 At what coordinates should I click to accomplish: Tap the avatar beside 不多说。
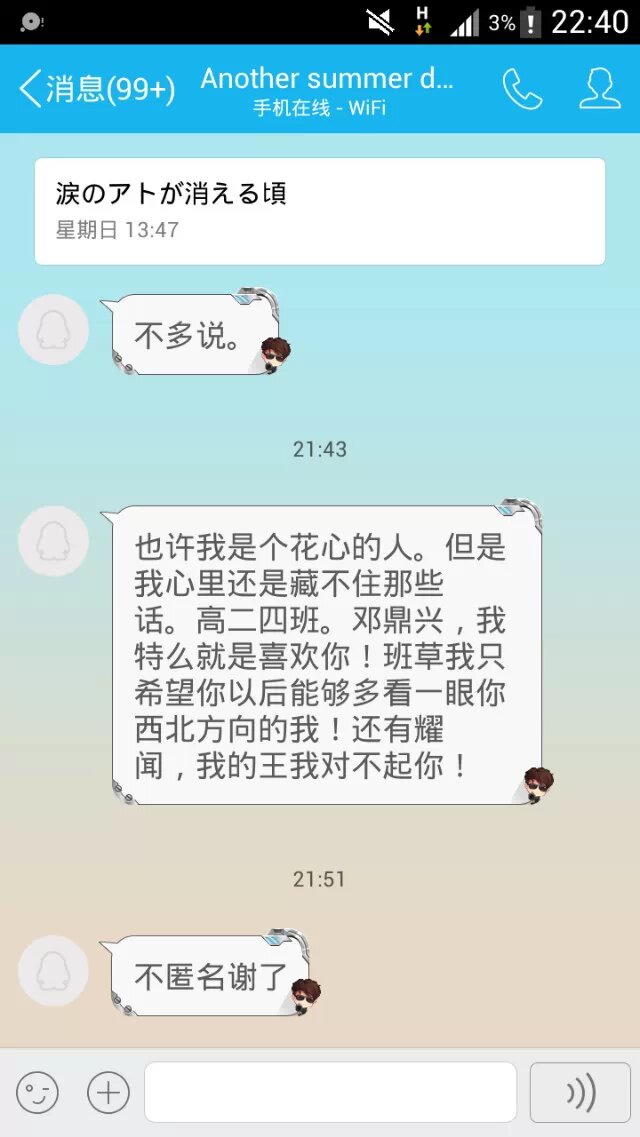[x=53, y=330]
